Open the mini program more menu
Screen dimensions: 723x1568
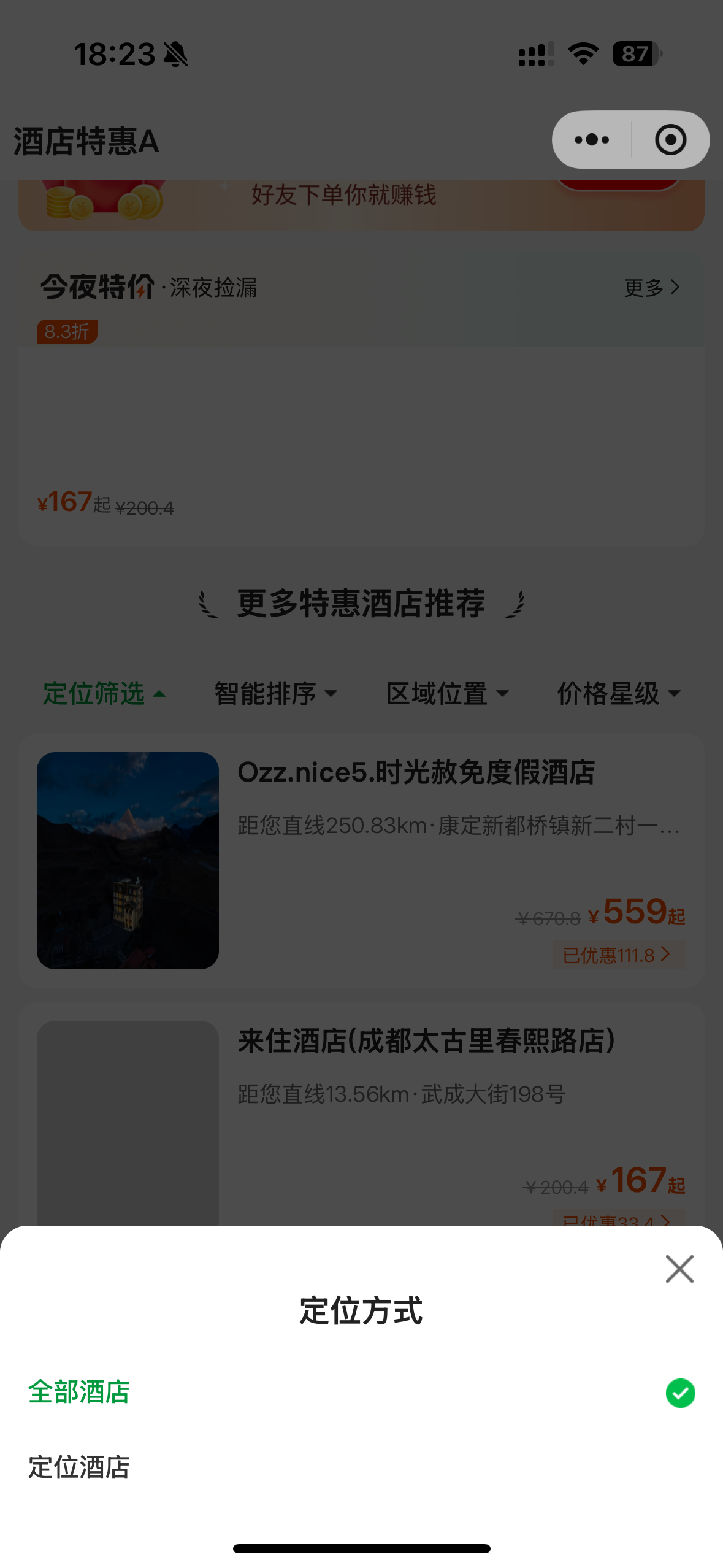(592, 140)
